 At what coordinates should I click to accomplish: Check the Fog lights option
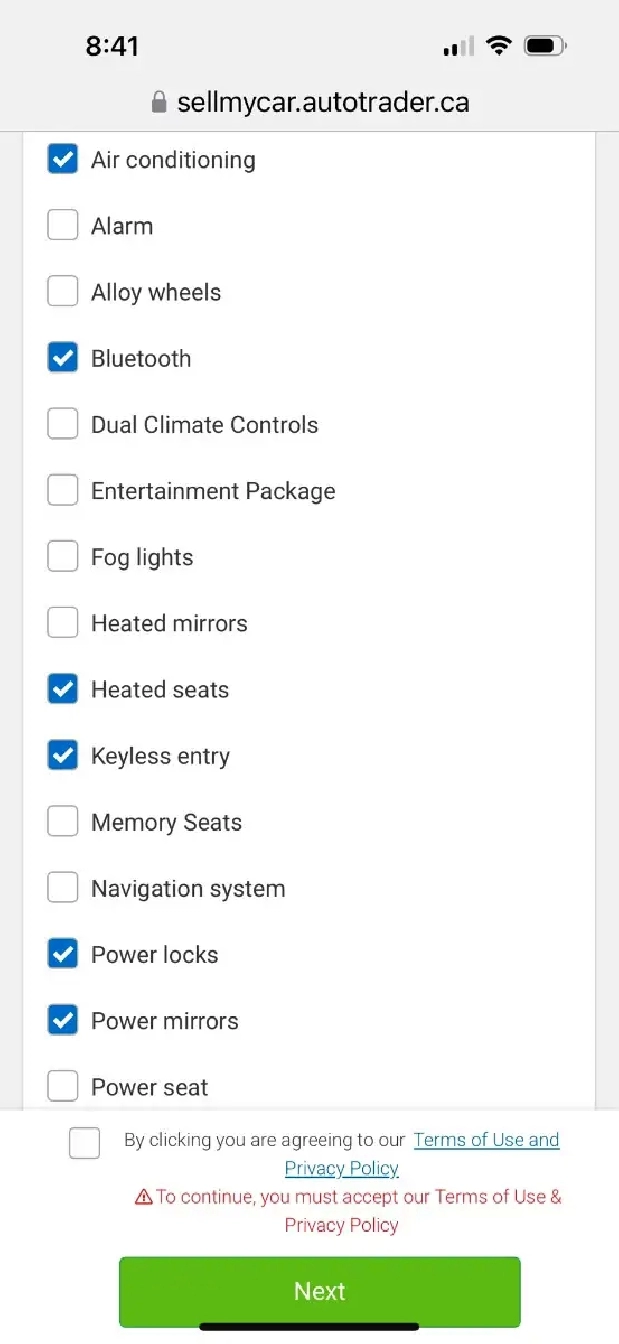(x=63, y=556)
